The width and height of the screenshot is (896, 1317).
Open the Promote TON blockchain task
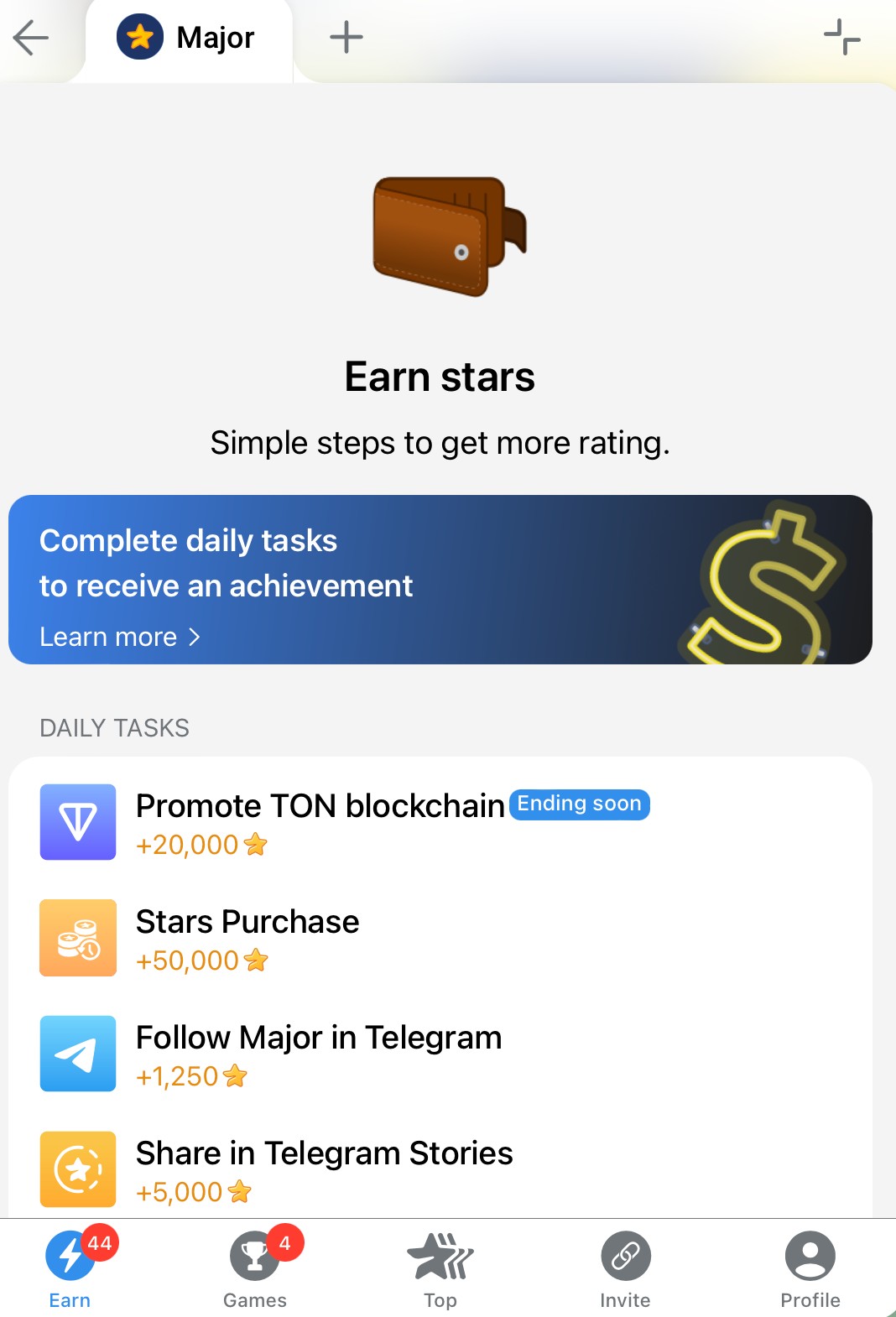pos(319,822)
